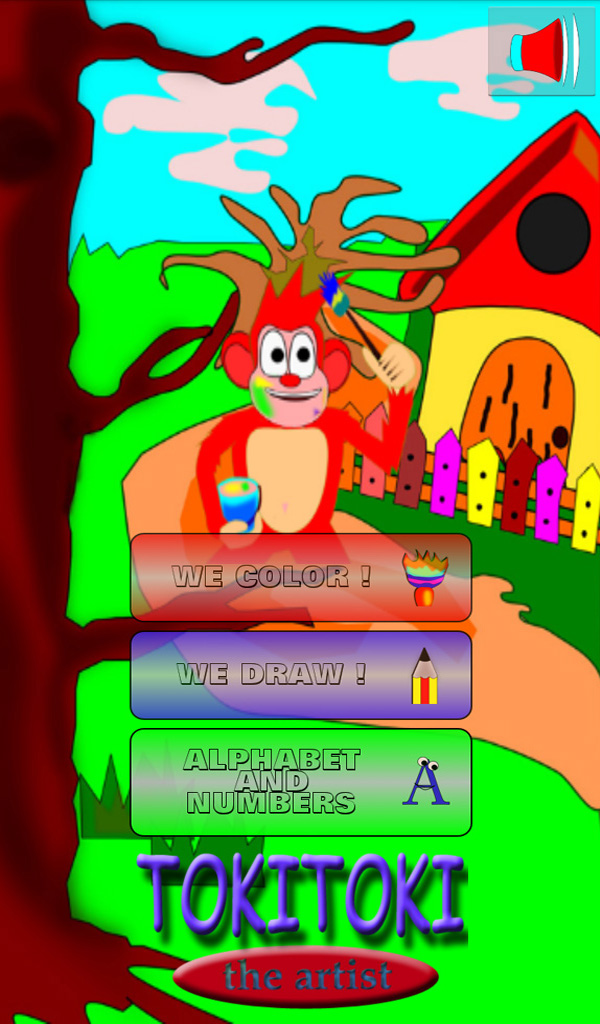Open Alphabet and Numbers section
The height and width of the screenshot is (1024, 600).
pyautogui.click(x=300, y=782)
